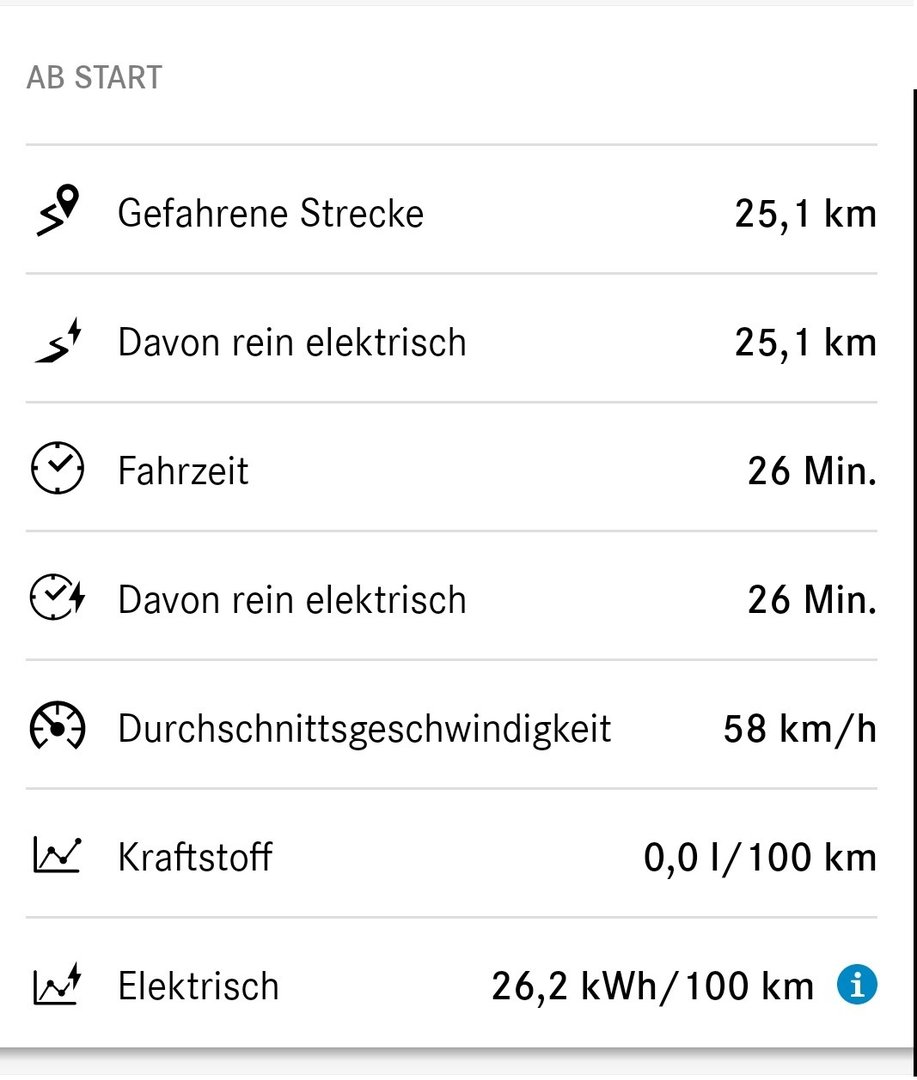Open the info icon next to Elektrisch
Screen dimensions: 917x1080
(x=857, y=986)
